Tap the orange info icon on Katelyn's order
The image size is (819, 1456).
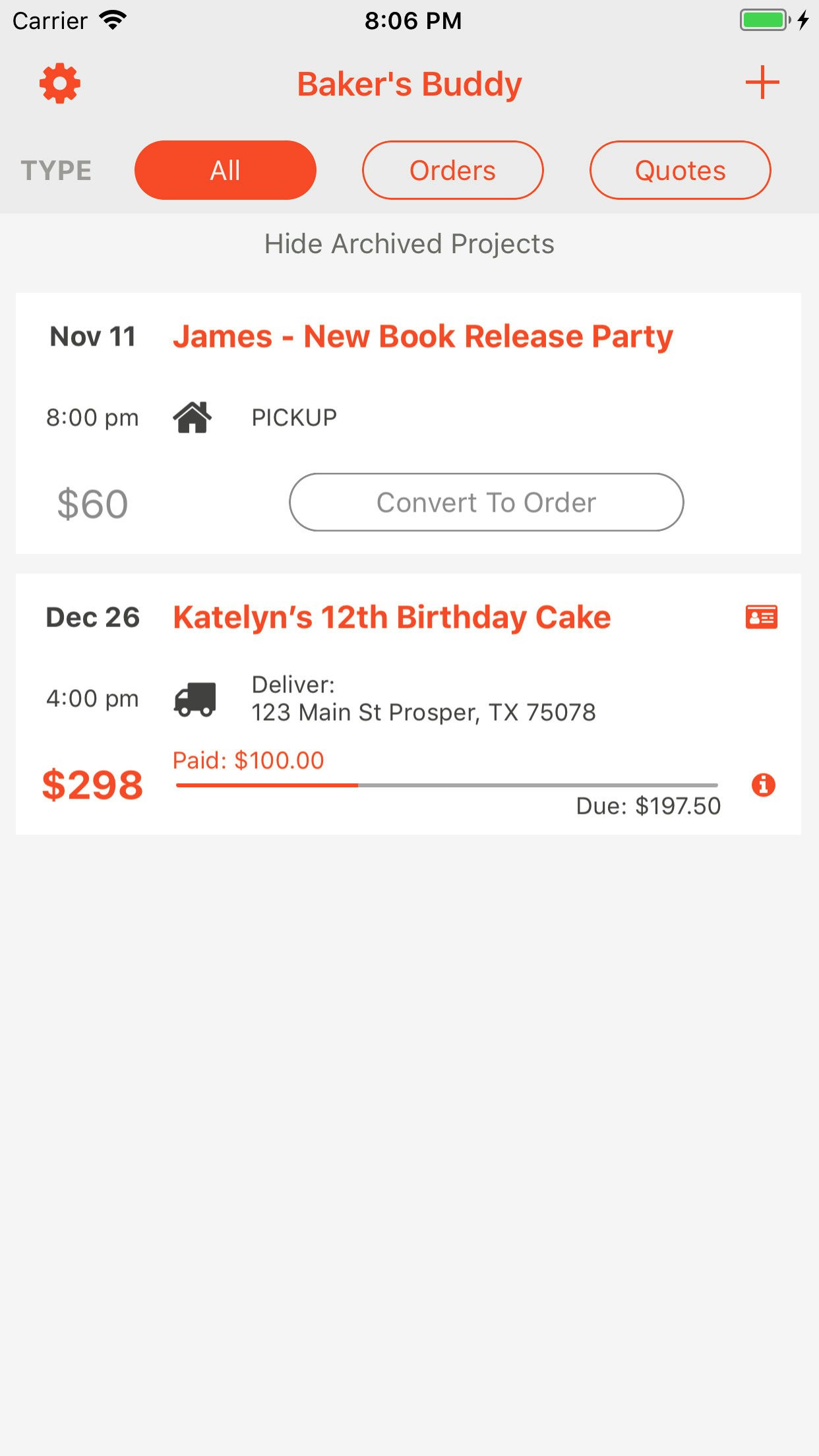point(764,785)
